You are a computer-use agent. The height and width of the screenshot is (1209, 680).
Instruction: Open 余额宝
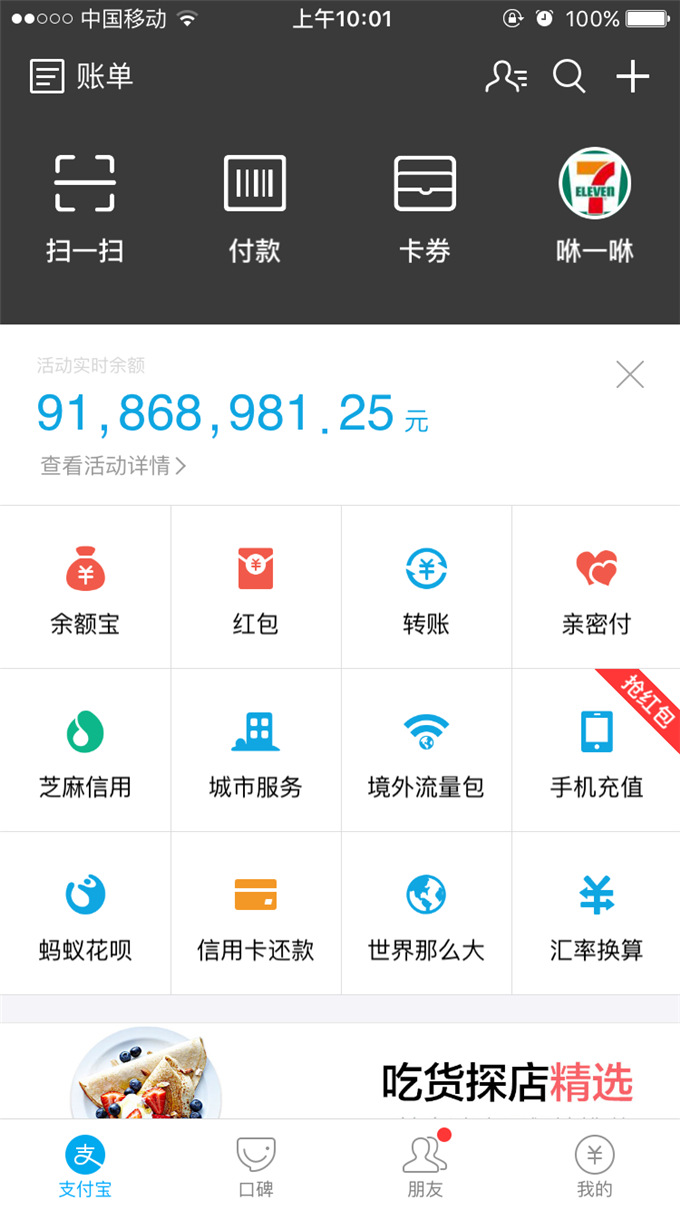[85, 590]
